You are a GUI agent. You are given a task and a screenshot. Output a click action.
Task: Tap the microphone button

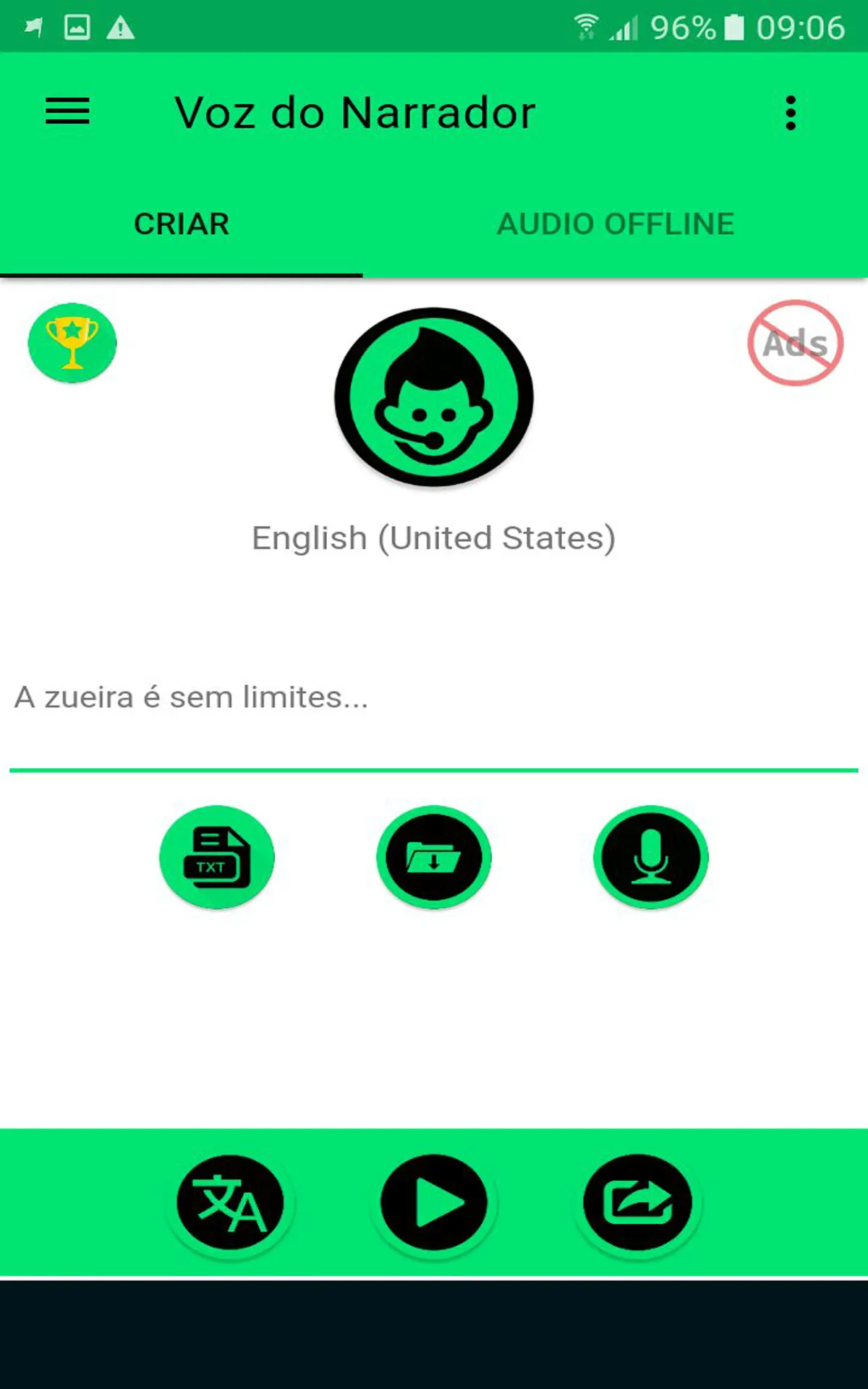click(651, 857)
